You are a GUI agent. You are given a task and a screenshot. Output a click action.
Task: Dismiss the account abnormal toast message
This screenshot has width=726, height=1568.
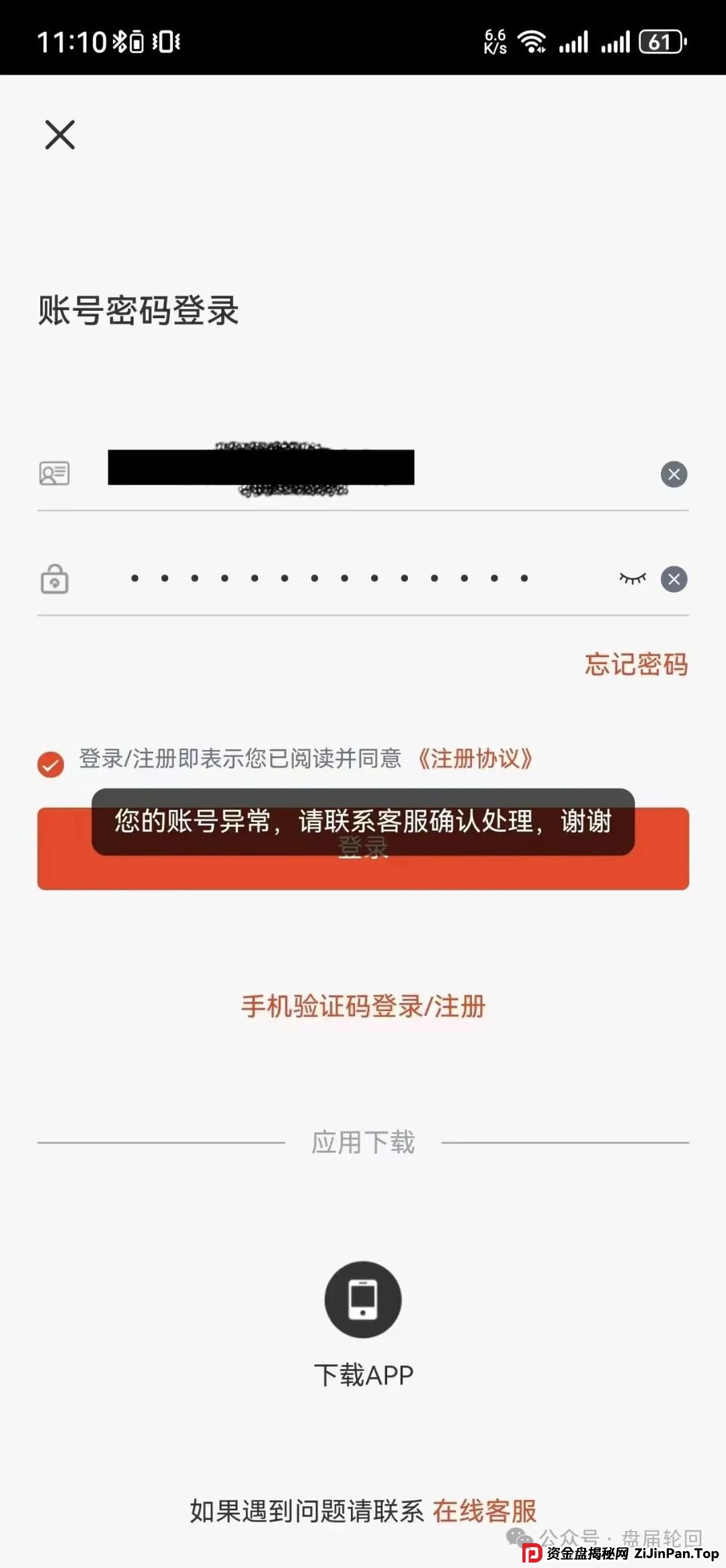pos(362,823)
